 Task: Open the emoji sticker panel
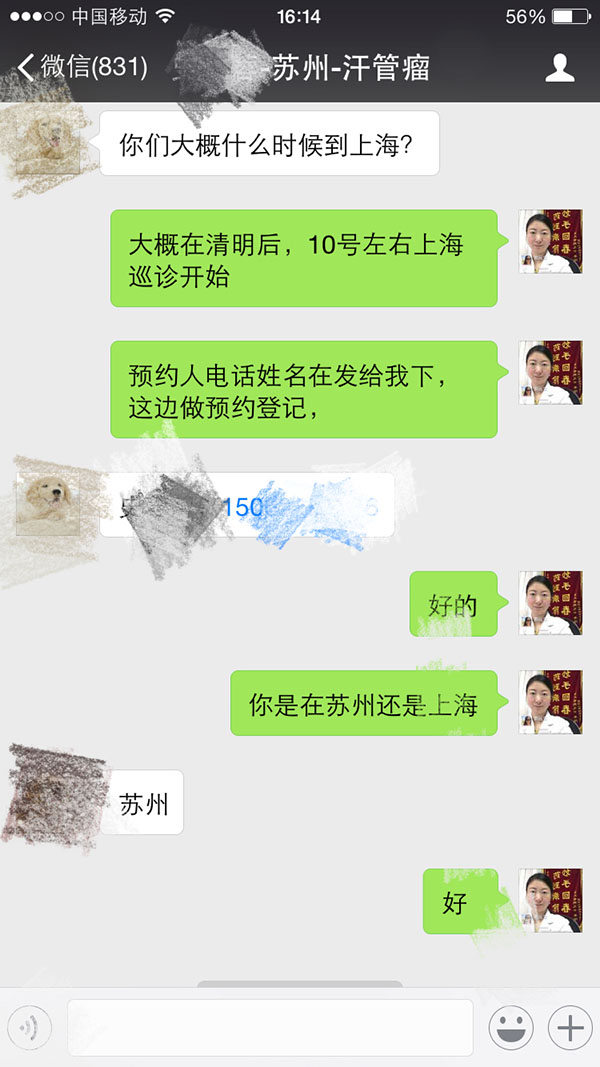coord(510,1027)
